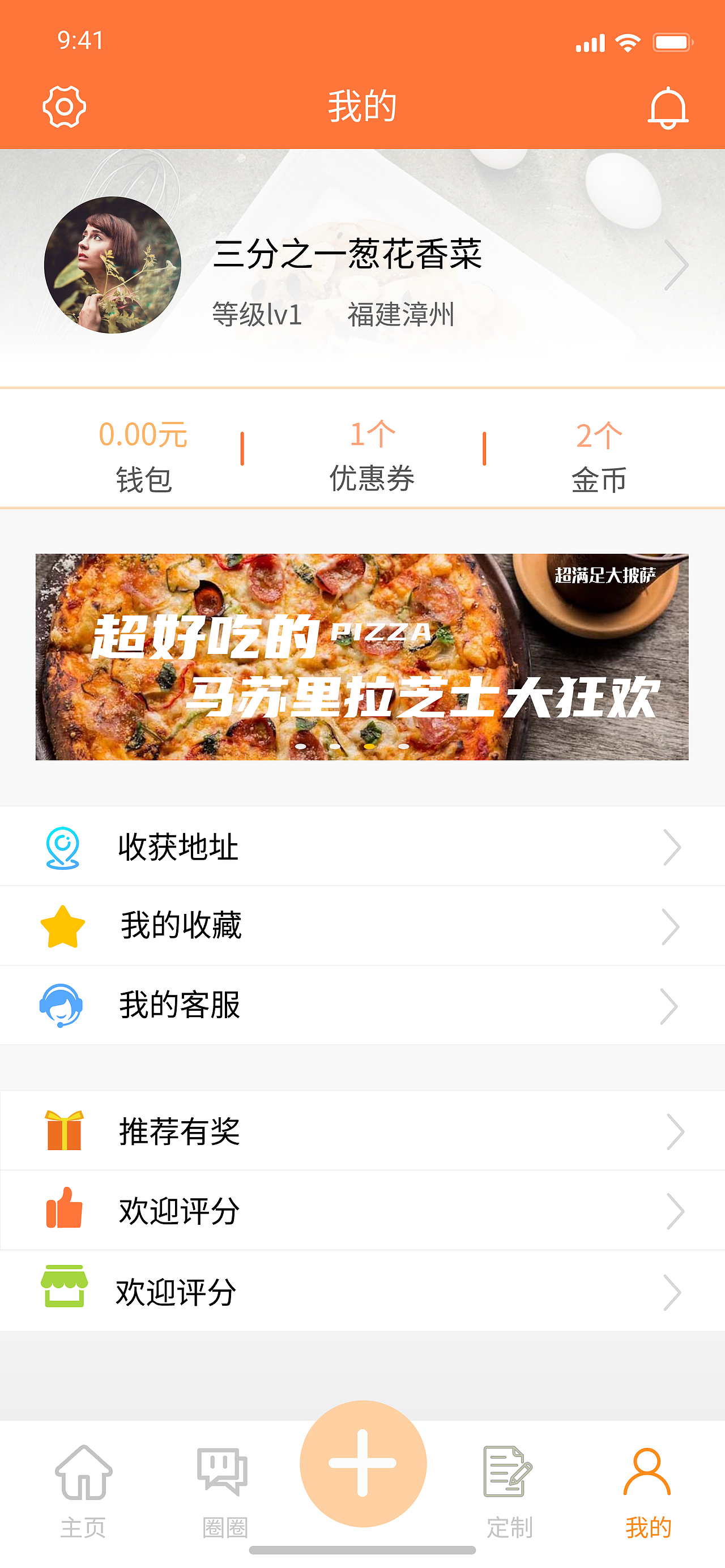The image size is (725, 1568).
Task: Expand the user profile via right chevron
Action: click(676, 265)
